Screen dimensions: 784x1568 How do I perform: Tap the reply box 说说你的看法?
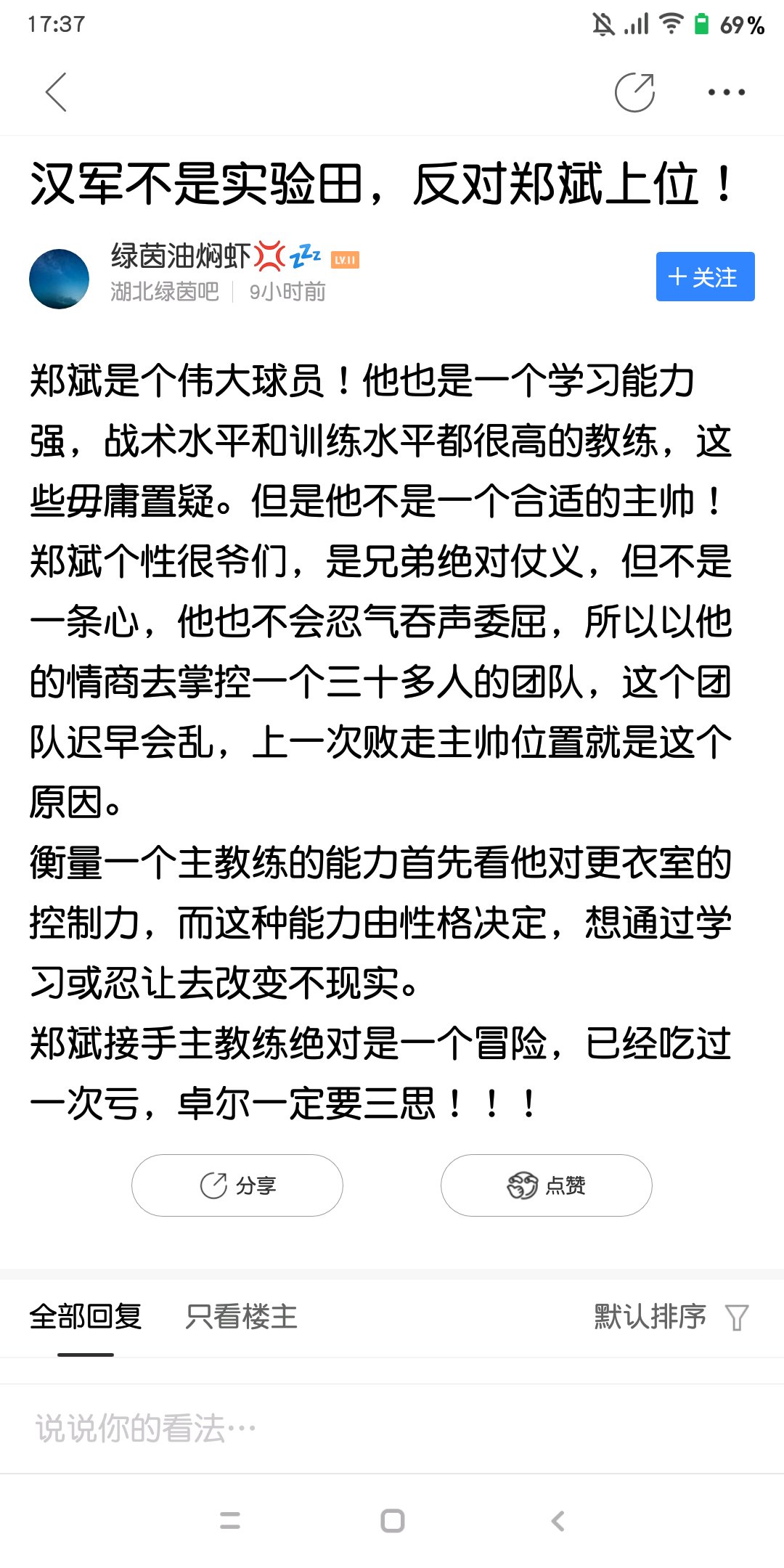[x=392, y=1428]
